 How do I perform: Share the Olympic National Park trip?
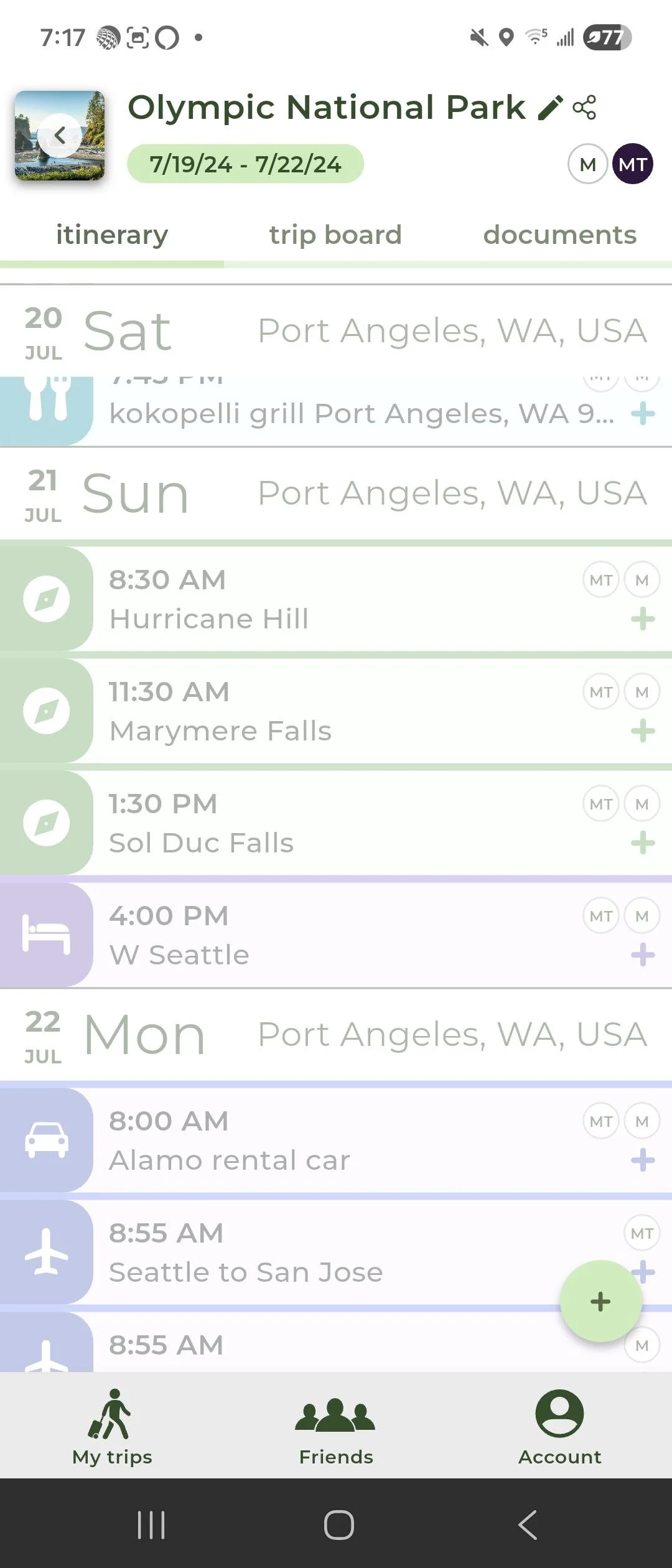pos(584,108)
